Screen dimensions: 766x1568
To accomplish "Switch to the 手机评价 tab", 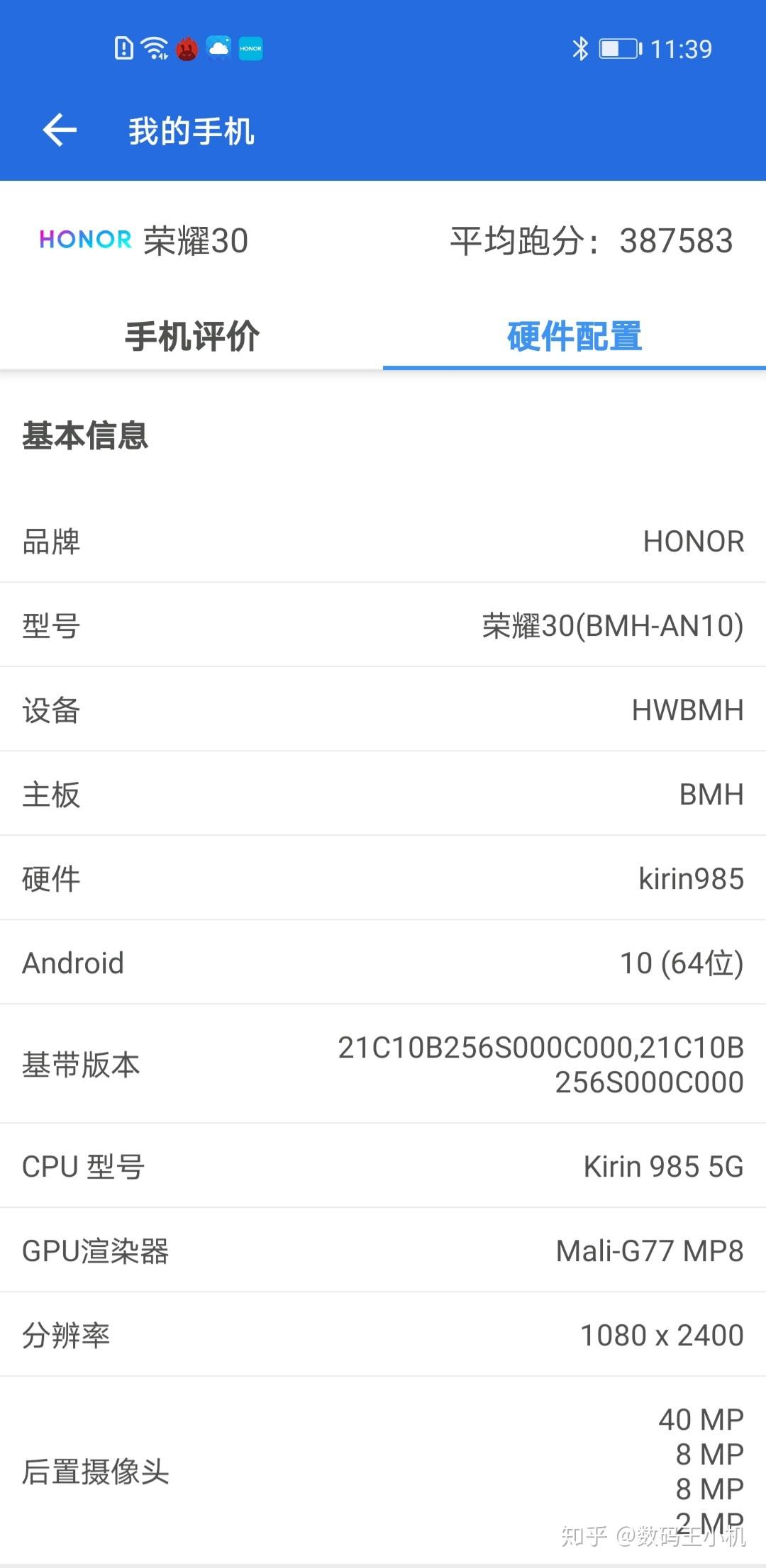I will (191, 337).
